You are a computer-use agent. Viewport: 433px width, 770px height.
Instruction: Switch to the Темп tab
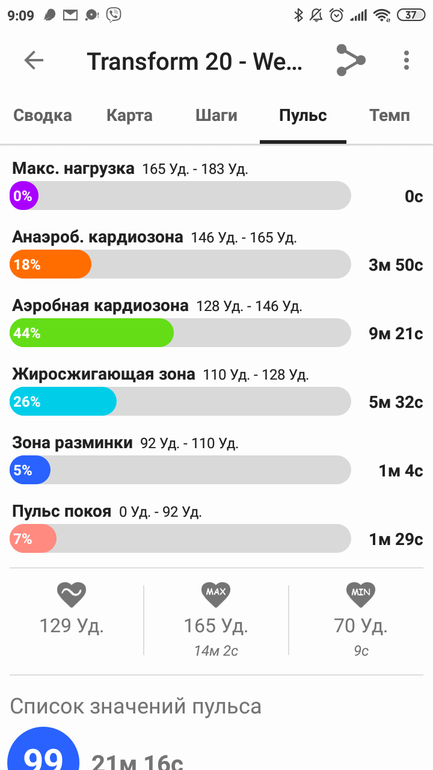[389, 116]
